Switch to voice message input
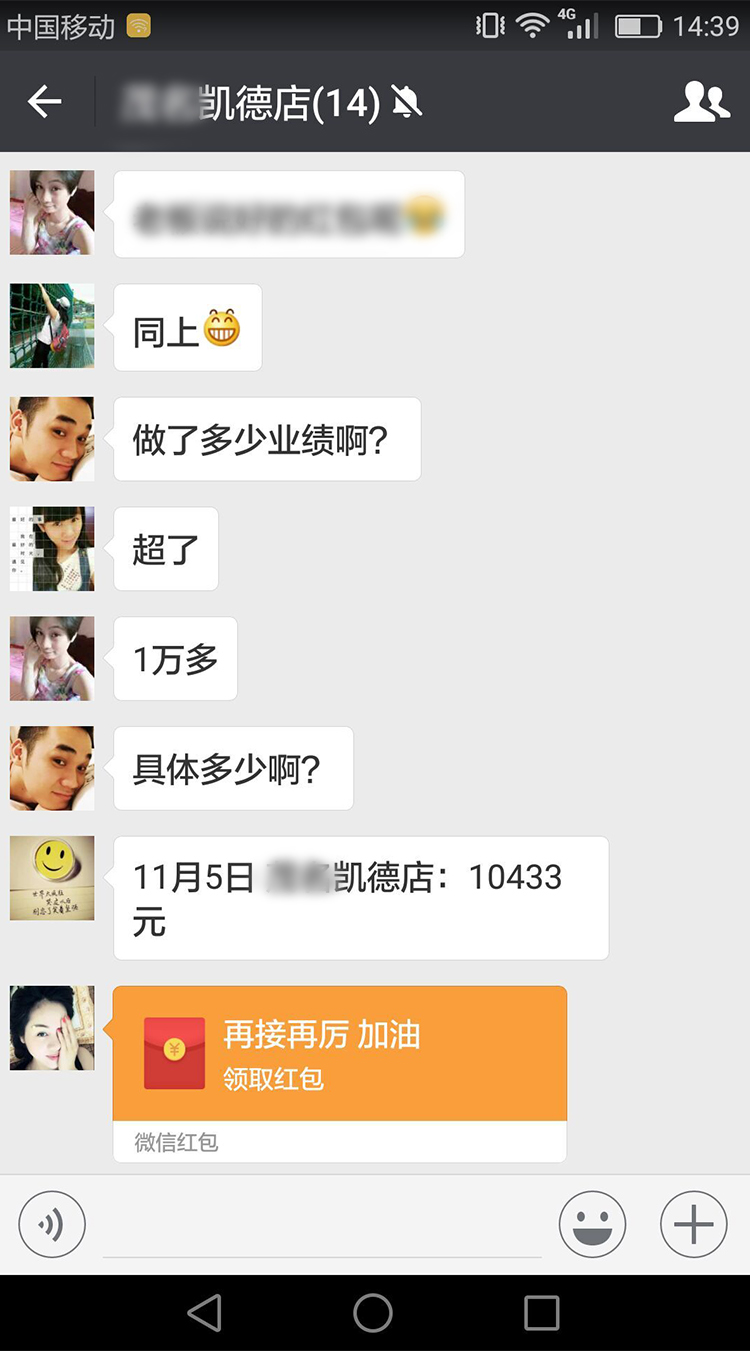The image size is (750, 1351). [52, 1224]
